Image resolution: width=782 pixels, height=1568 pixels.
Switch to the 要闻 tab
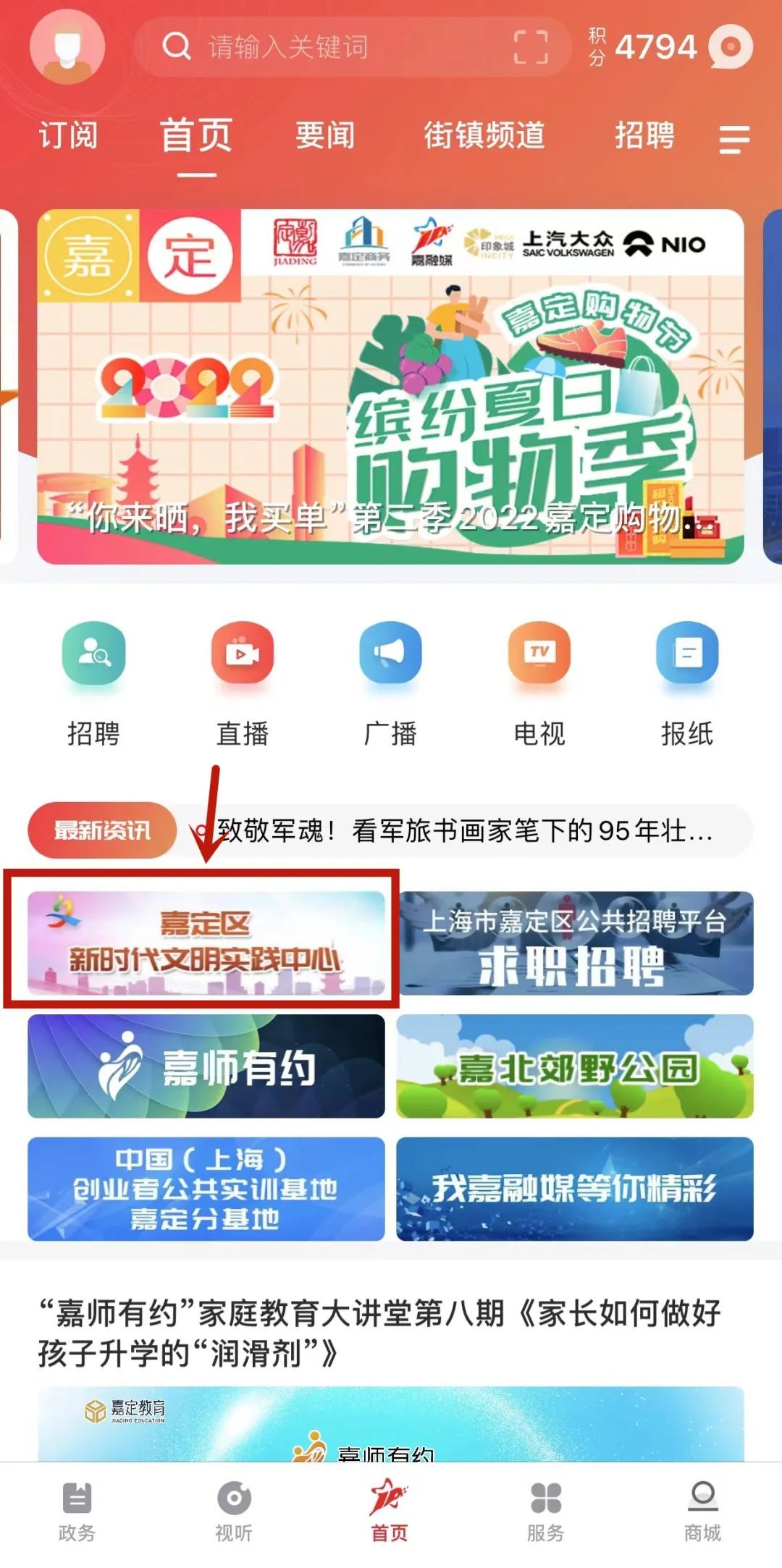[x=325, y=136]
